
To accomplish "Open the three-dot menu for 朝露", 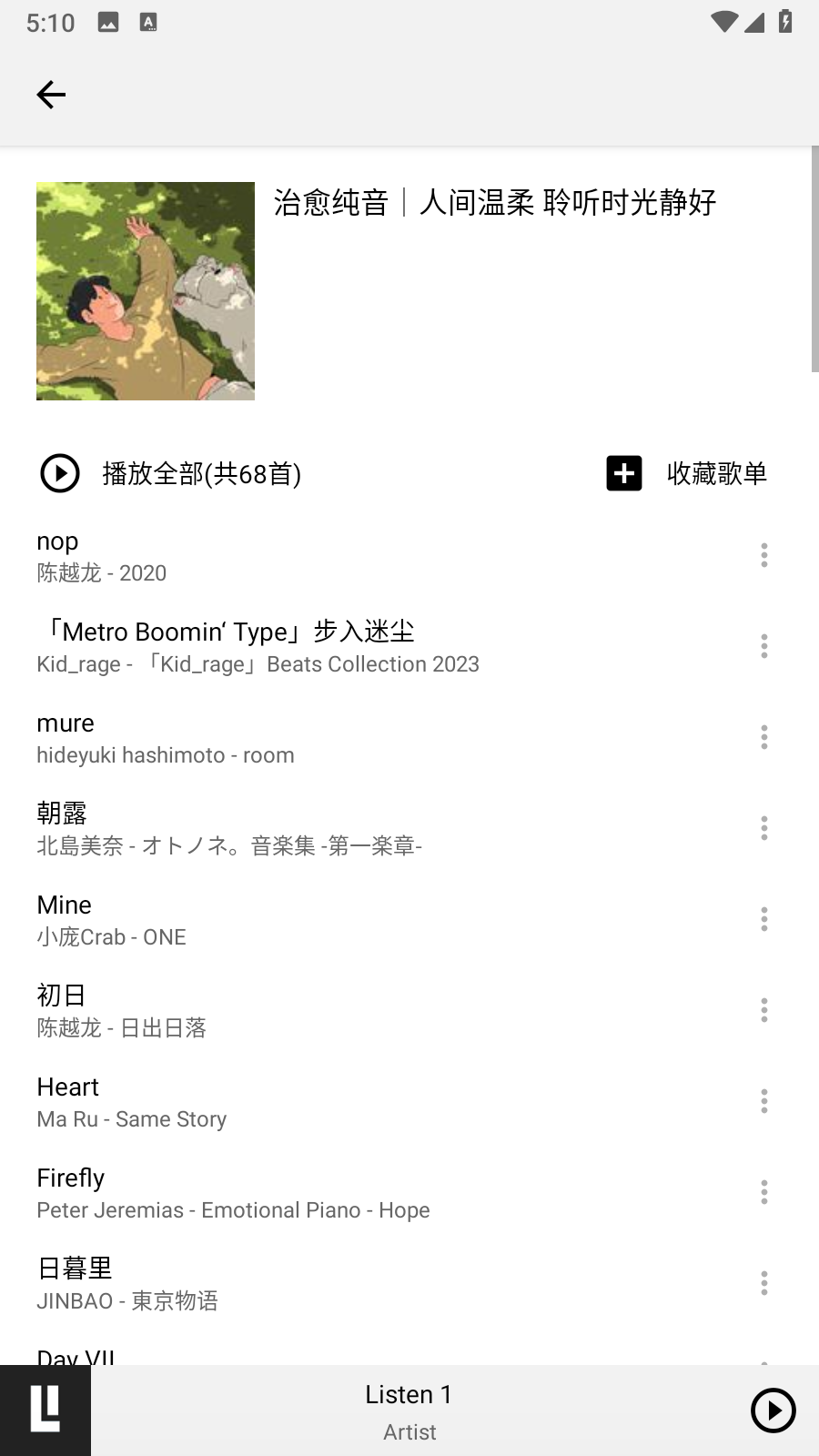I will click(x=763, y=828).
